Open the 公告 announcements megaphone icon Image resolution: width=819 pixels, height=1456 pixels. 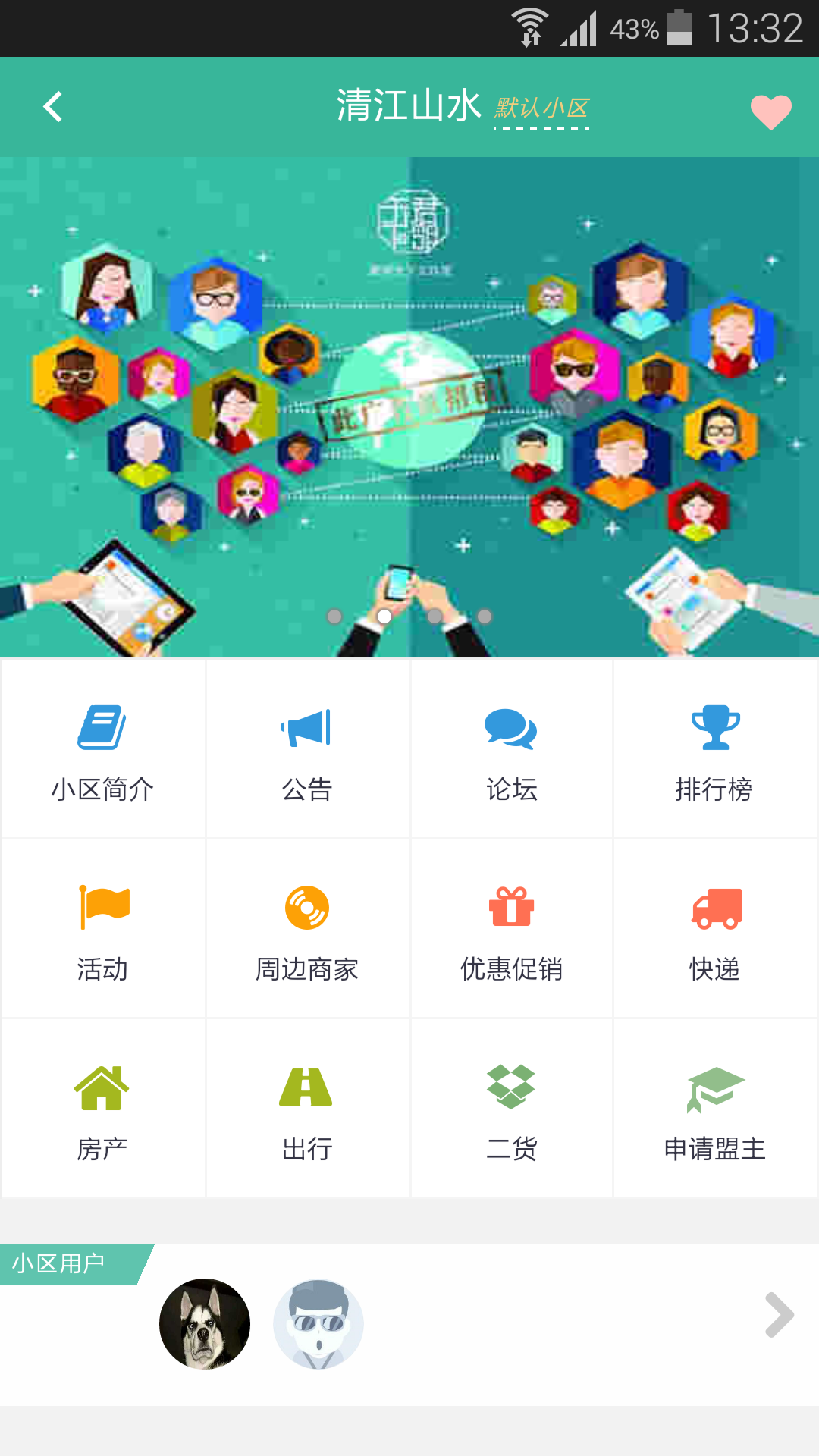pos(307,728)
